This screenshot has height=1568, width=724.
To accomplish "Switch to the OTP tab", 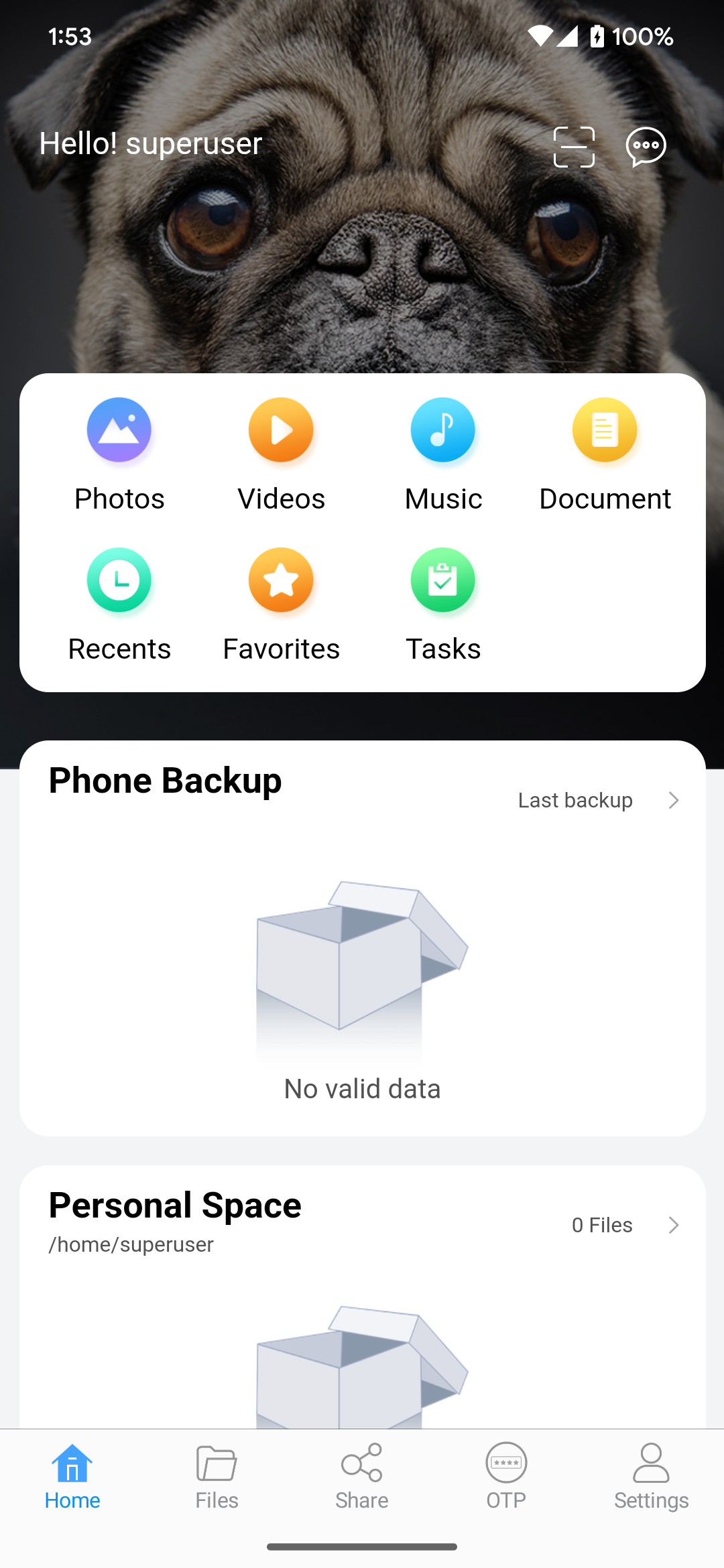I will (x=506, y=1477).
